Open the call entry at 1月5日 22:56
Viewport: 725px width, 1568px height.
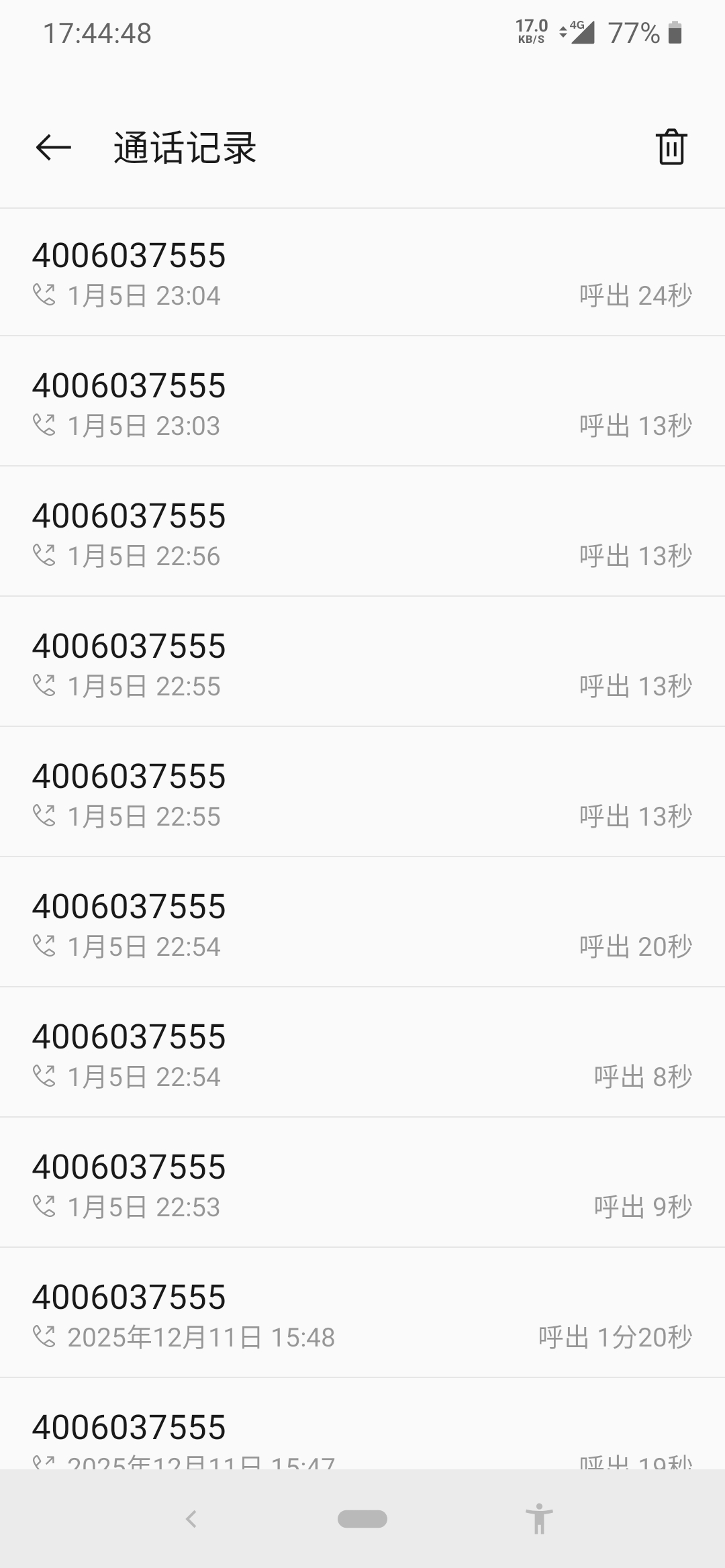pos(362,533)
